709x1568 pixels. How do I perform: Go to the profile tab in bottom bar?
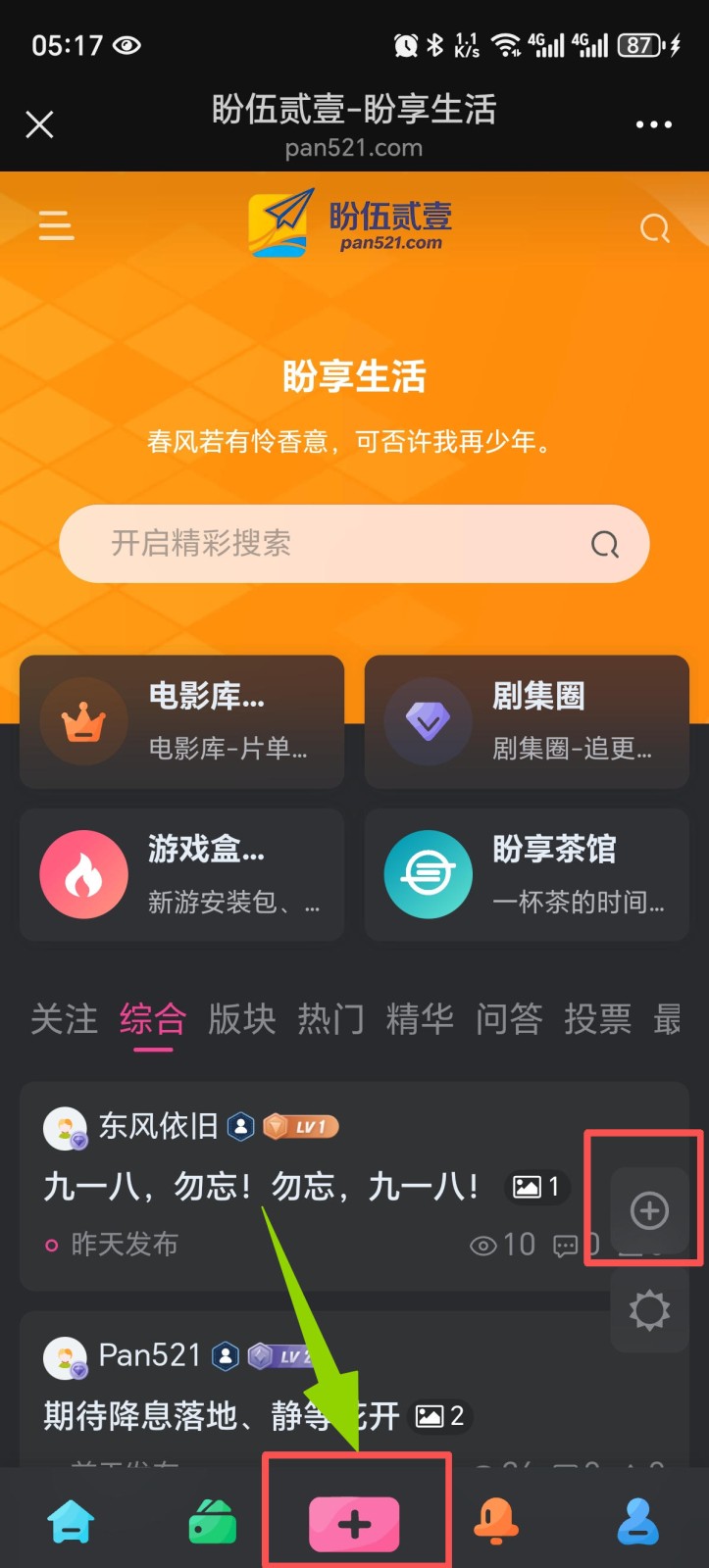637,1522
